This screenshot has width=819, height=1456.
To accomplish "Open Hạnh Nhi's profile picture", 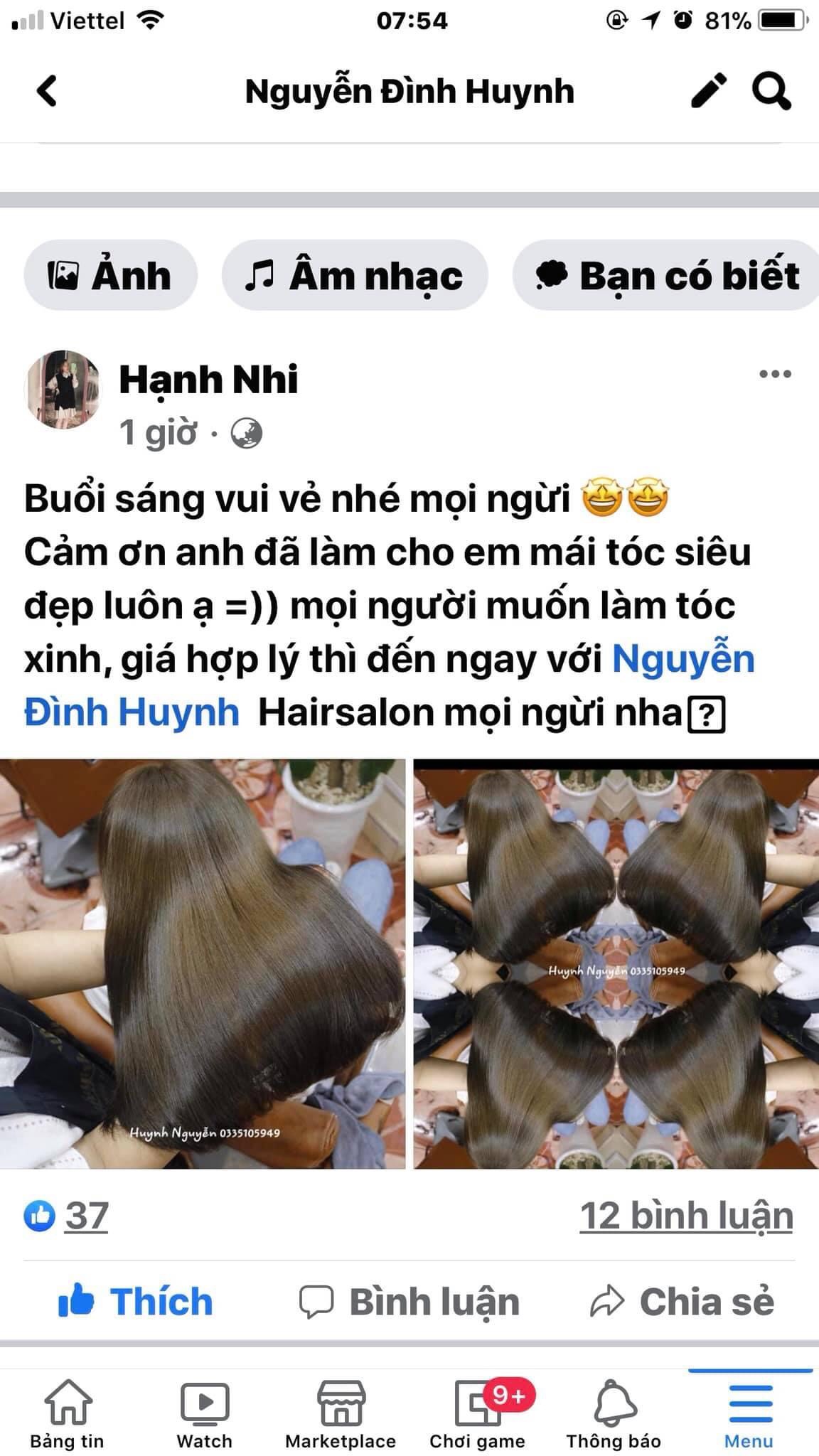I will pos(63,390).
